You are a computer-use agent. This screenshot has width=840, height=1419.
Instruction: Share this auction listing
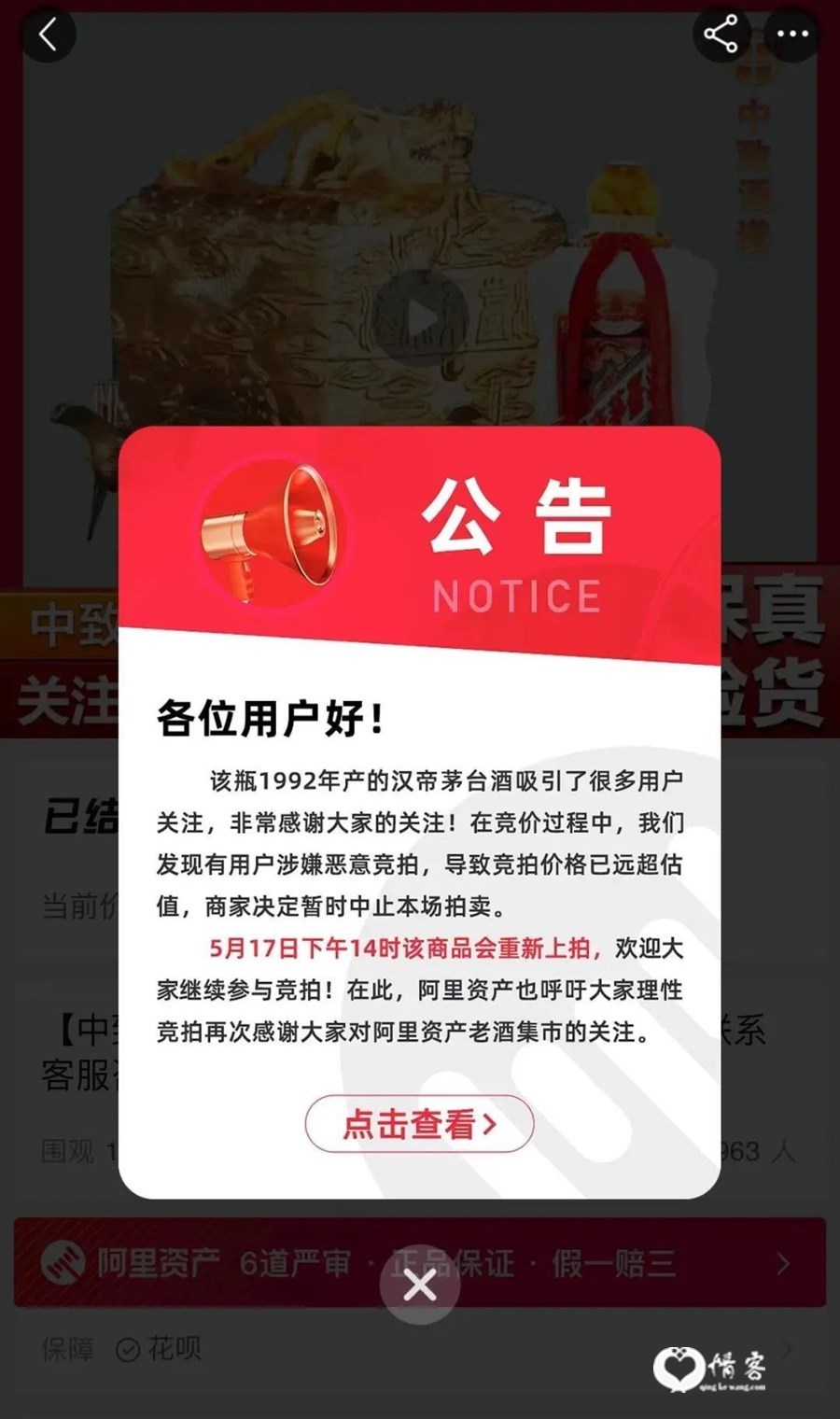[x=721, y=35]
